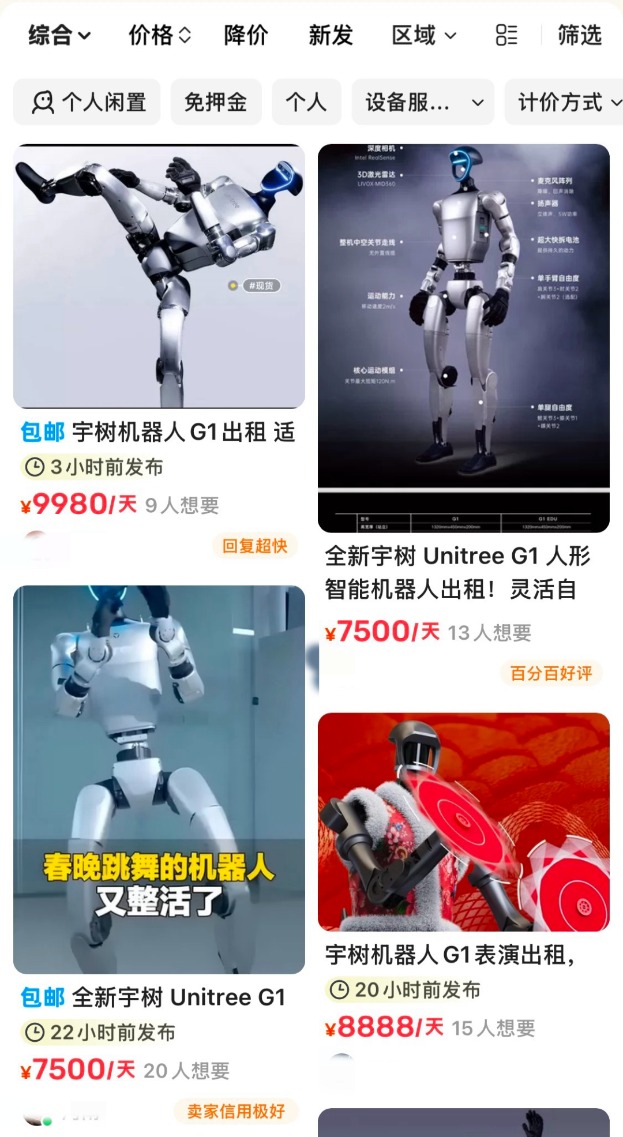The image size is (623, 1137).
Task: Expand the 设备服... chip dropdown
Action: (x=423, y=102)
